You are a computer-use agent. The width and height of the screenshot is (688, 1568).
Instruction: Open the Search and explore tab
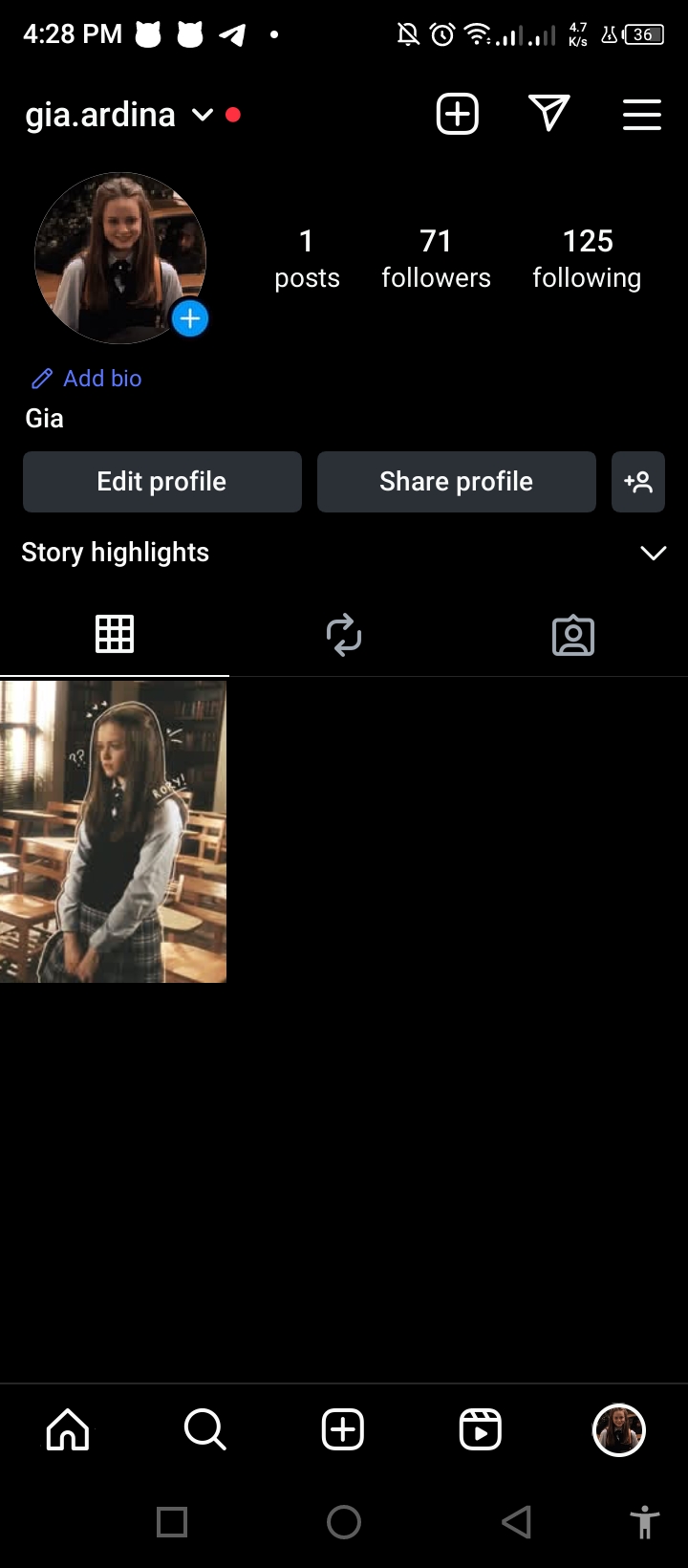204,1430
